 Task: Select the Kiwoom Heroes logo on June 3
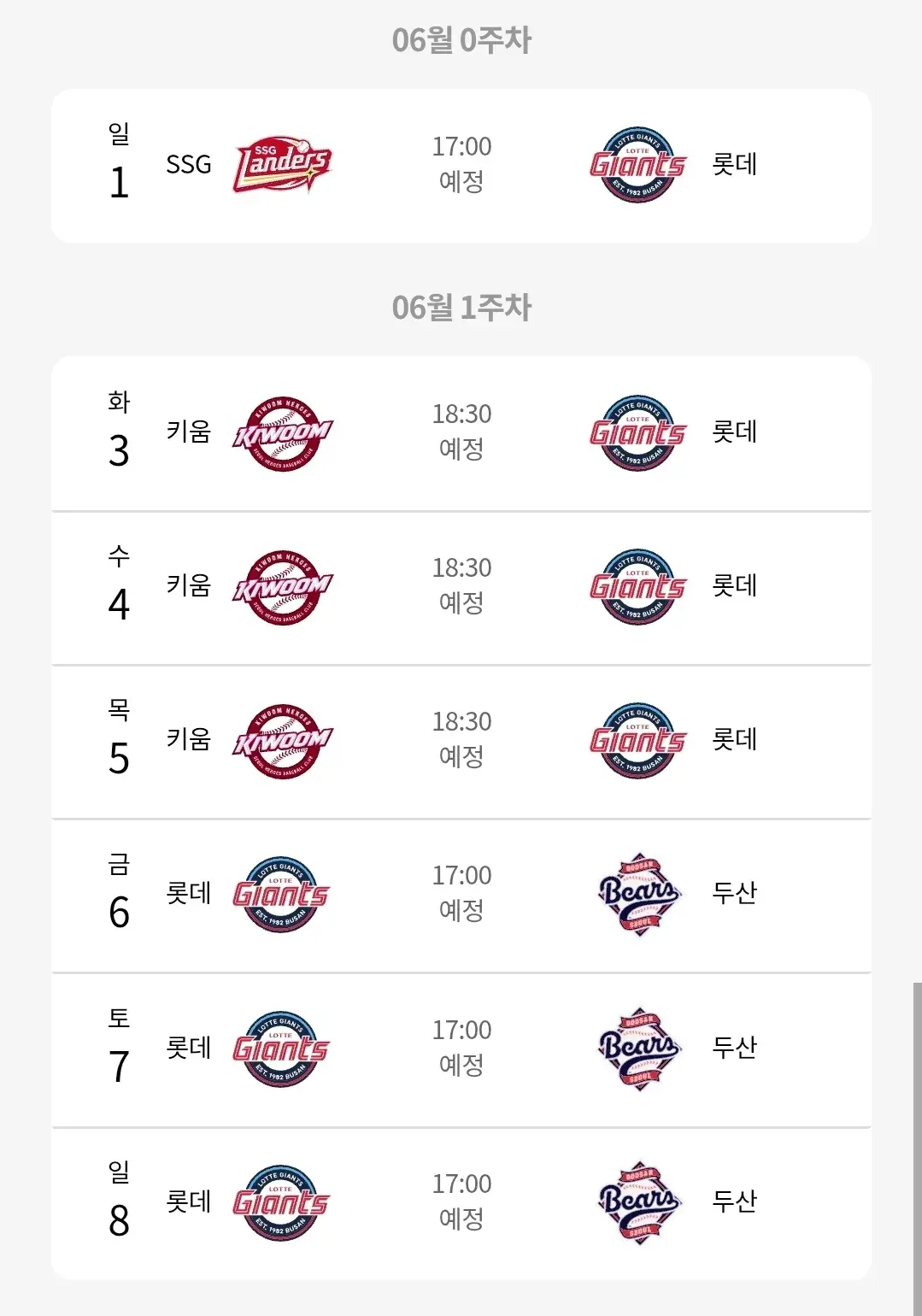[x=282, y=432]
